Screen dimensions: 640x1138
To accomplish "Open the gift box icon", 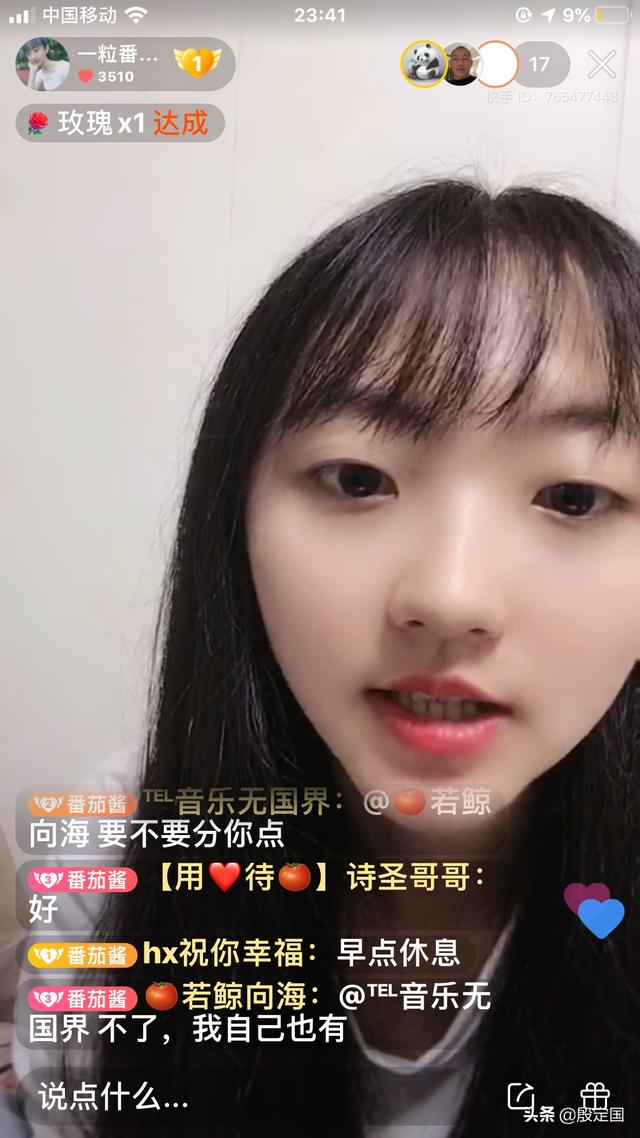I will [595, 1094].
